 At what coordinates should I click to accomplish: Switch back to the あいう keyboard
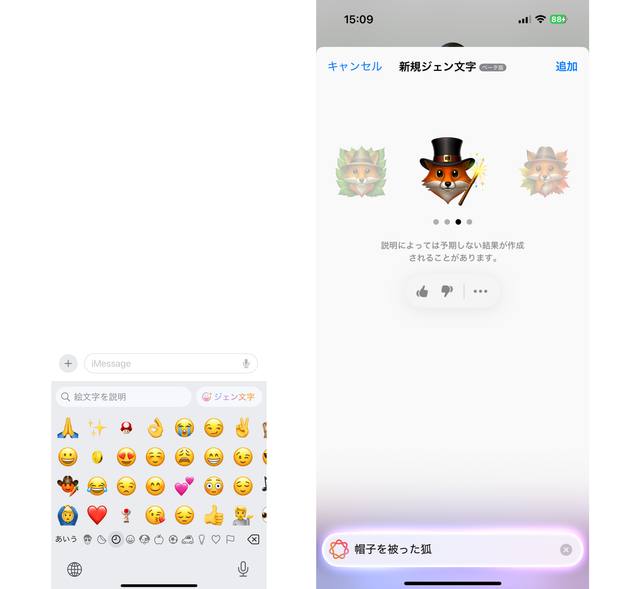(x=66, y=539)
